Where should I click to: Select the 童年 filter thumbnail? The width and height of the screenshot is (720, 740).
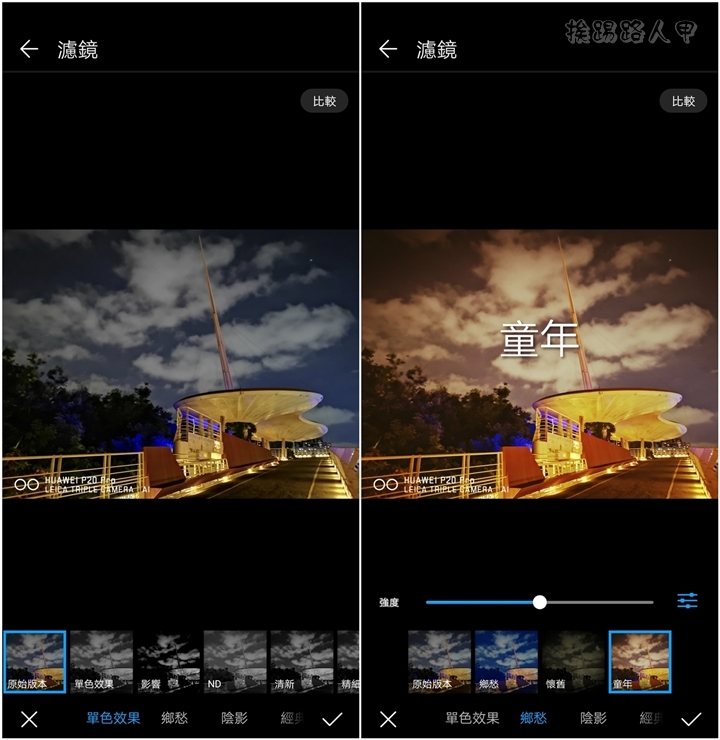click(x=640, y=662)
